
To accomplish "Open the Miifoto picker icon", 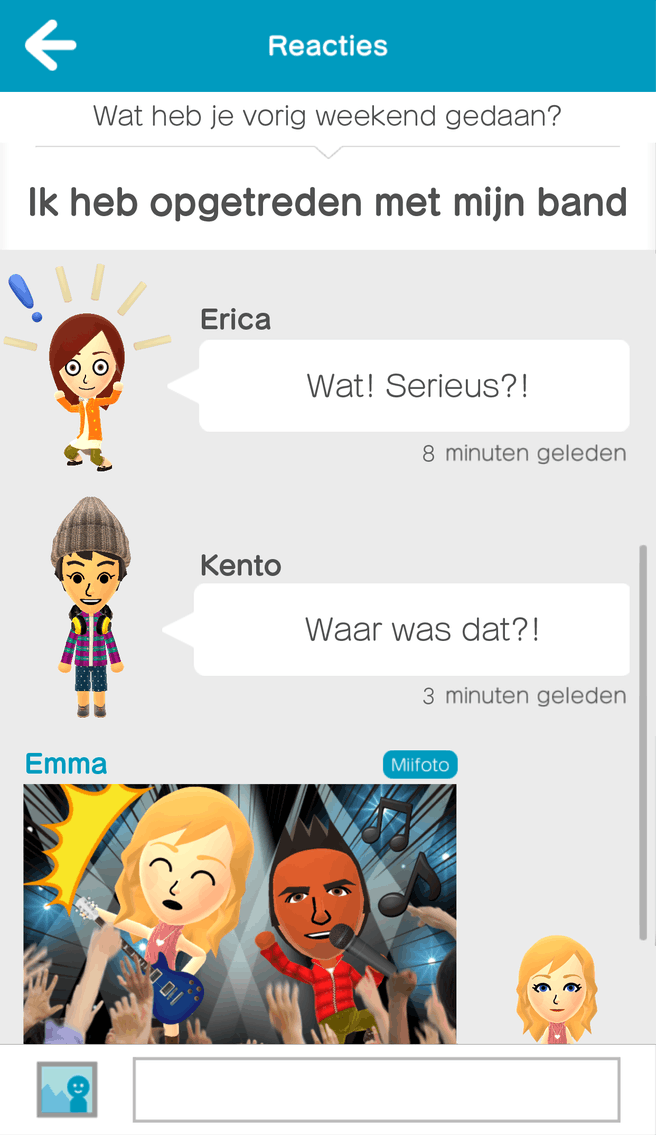I will (x=67, y=1089).
